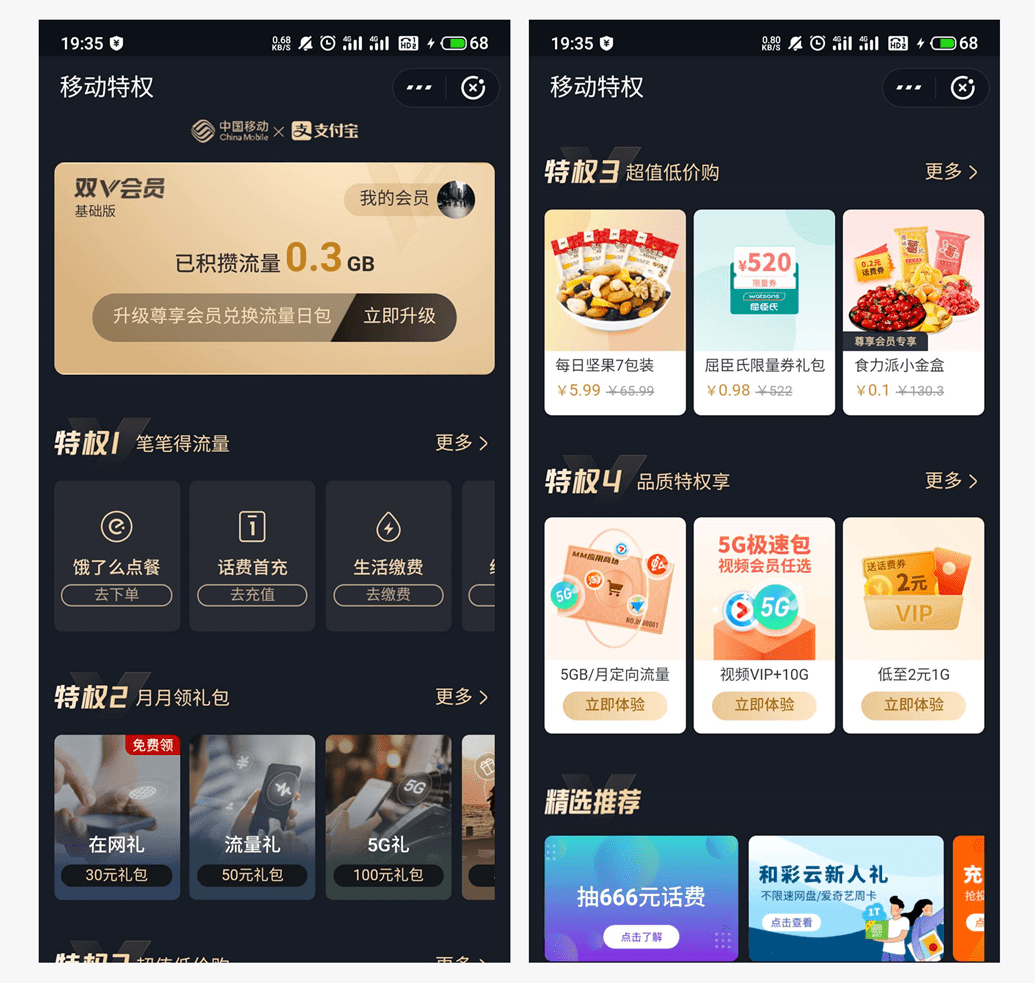Tap 立即体验 under 5GB/月定向流量

coord(614,705)
